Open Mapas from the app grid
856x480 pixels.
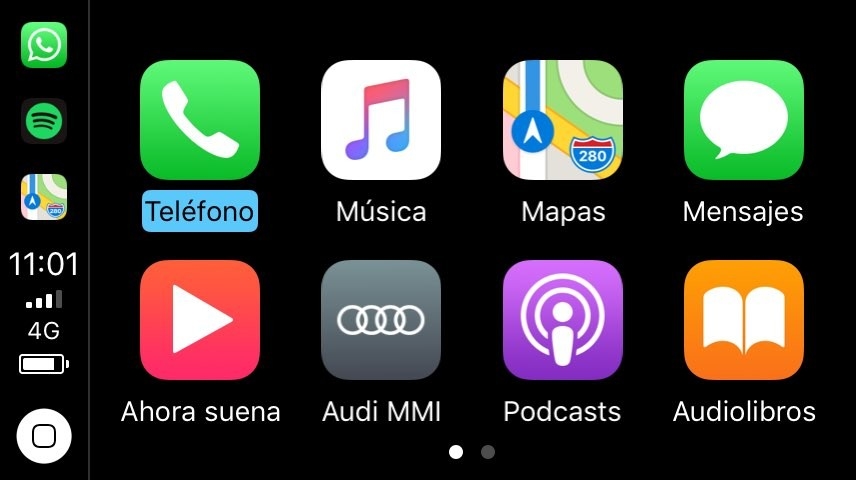click(562, 120)
